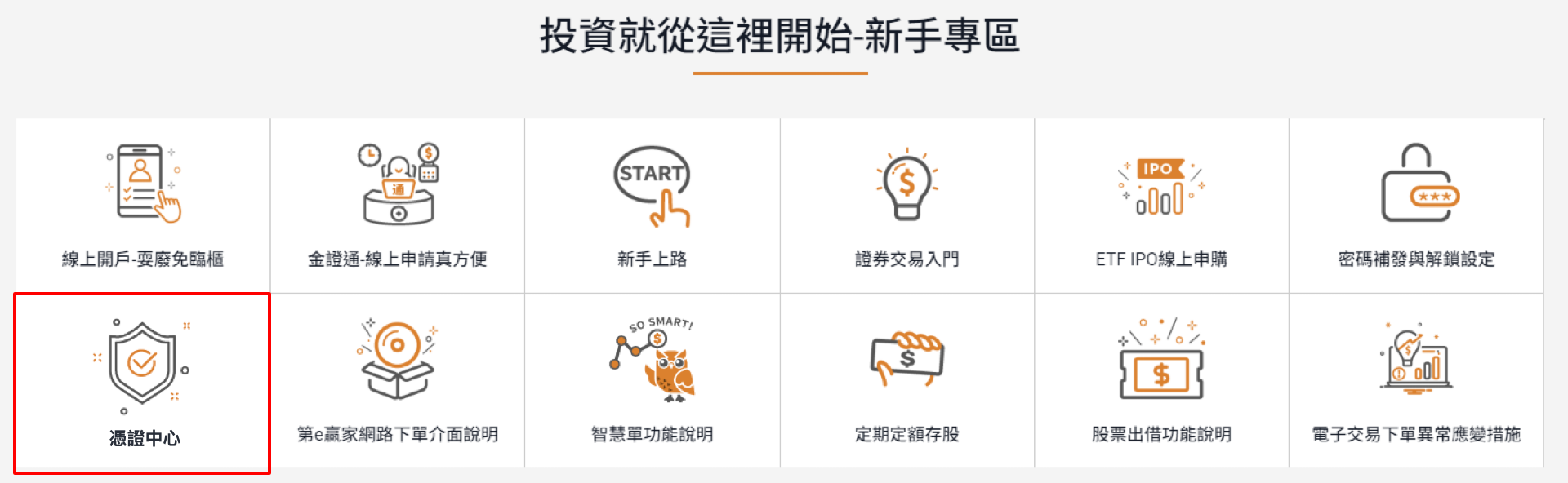Open 證券交易入門
This screenshot has height=483, width=1568.
[x=906, y=206]
